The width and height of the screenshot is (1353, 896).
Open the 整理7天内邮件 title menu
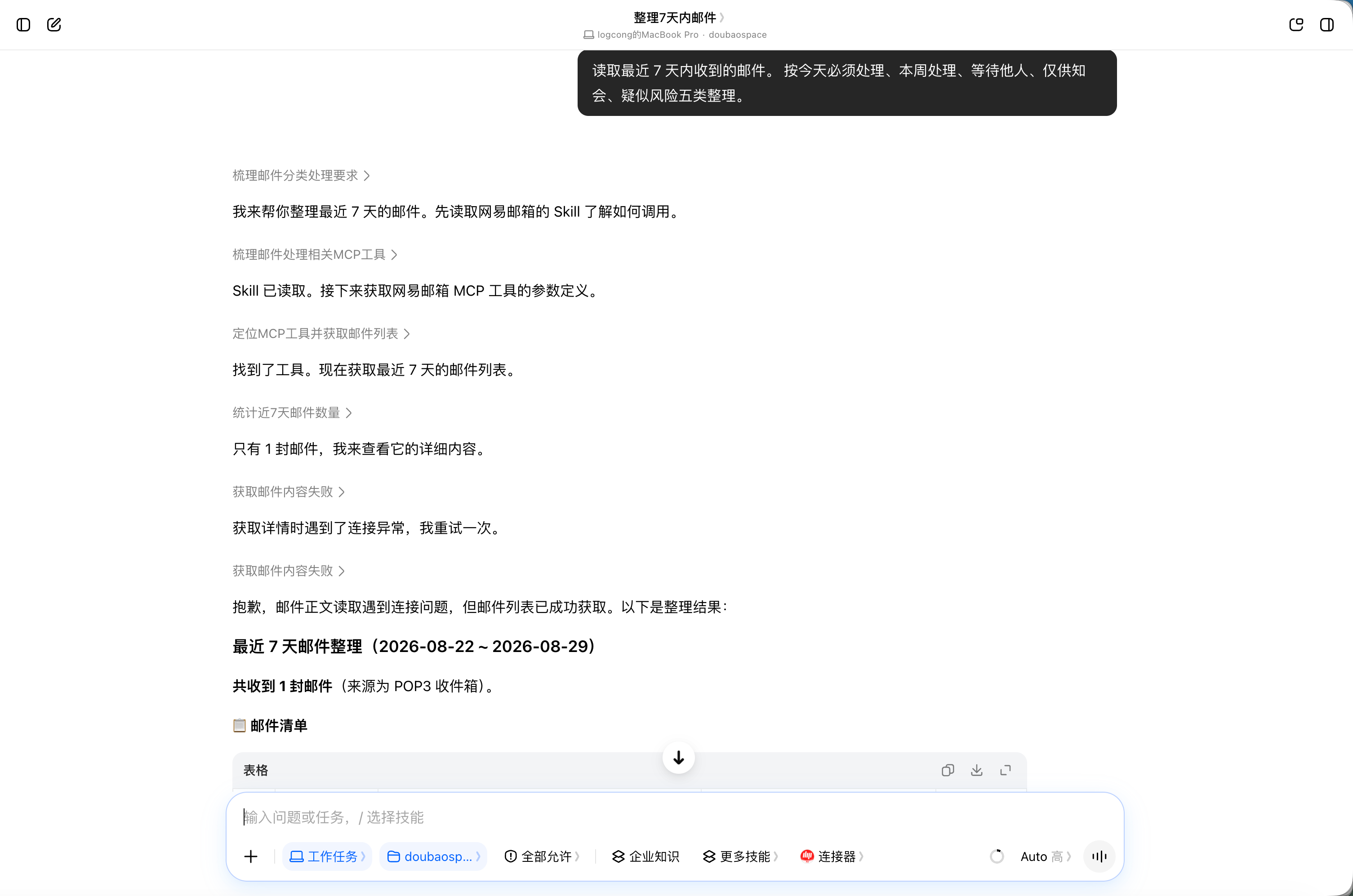678,18
